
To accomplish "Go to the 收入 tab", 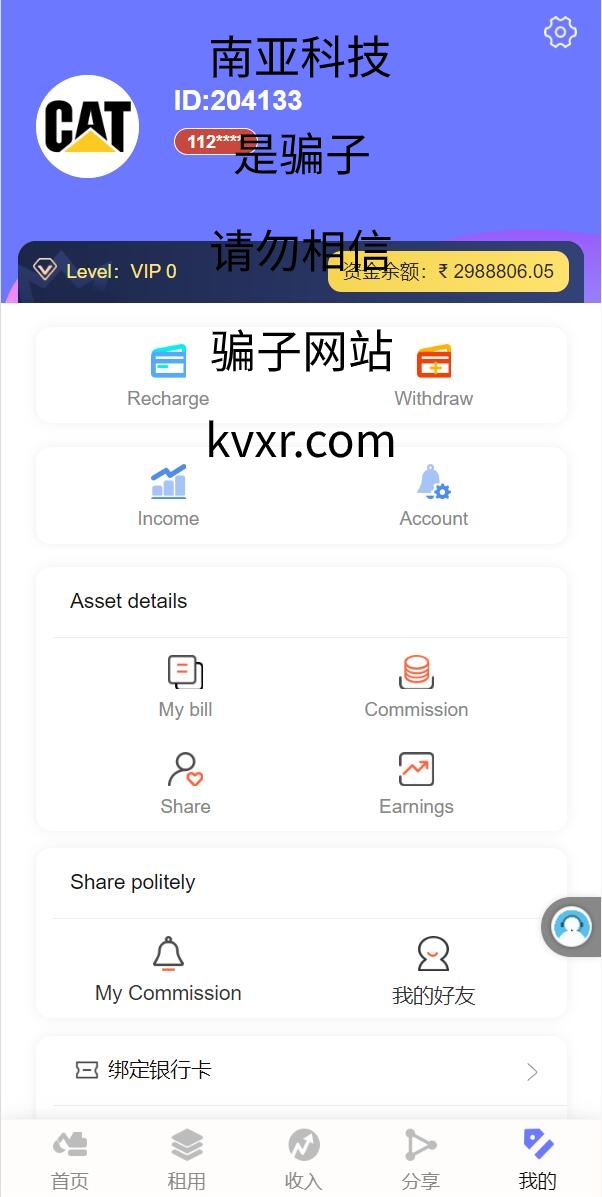I will coord(303,1160).
